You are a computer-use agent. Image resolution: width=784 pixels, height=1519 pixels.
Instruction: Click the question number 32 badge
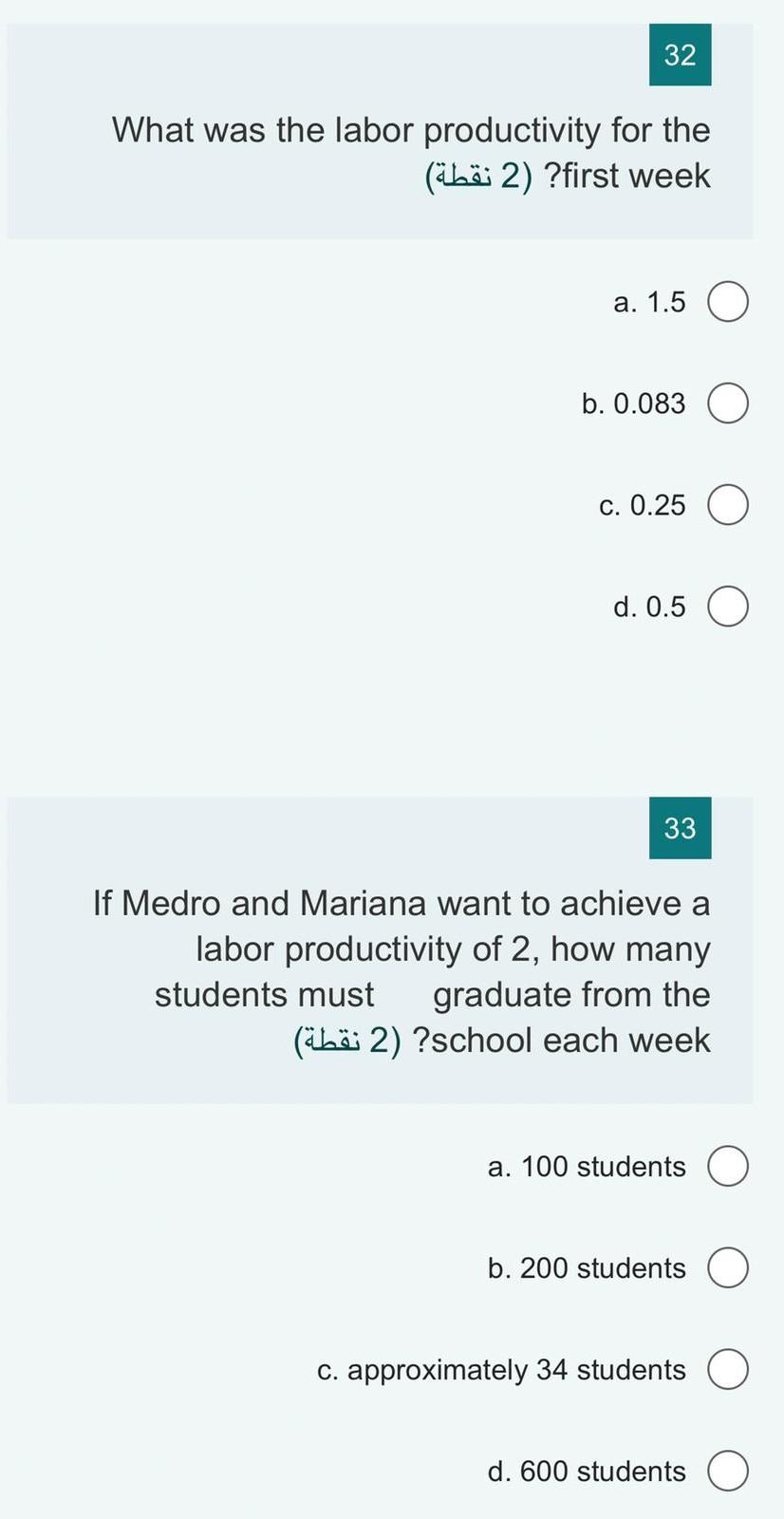[x=680, y=55]
